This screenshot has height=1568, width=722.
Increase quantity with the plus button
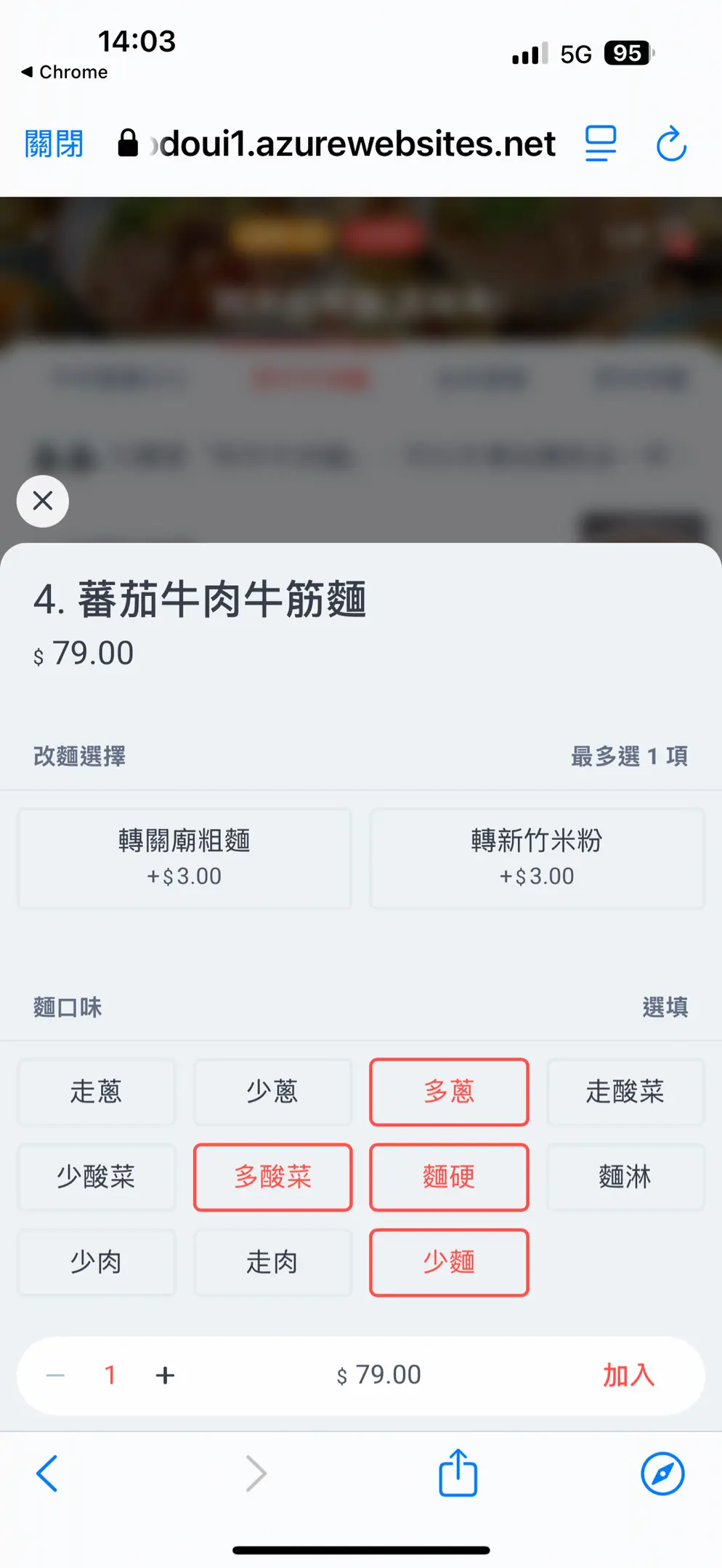(x=165, y=1375)
